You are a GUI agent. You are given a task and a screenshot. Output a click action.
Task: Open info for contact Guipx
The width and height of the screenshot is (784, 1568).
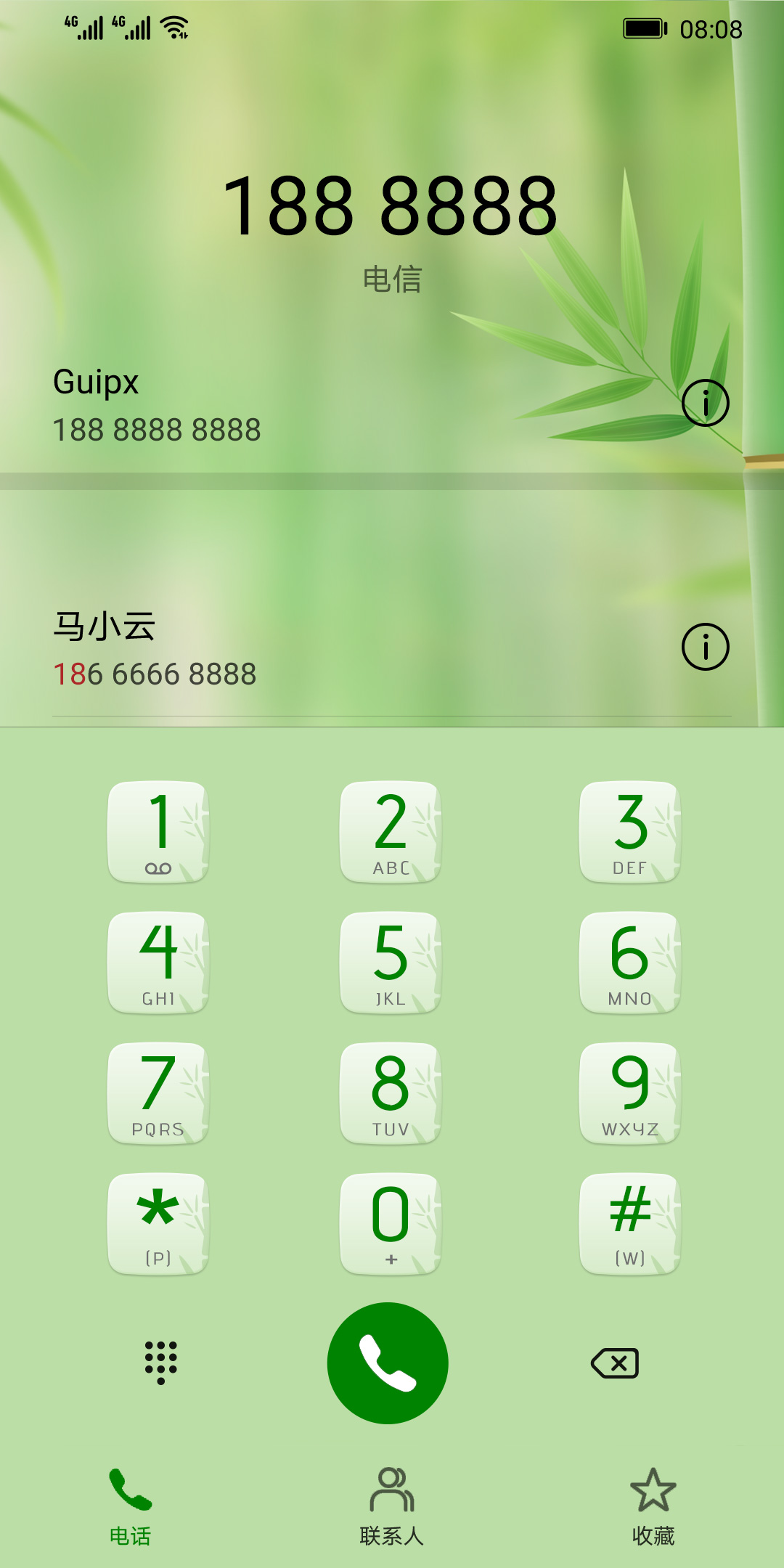point(705,403)
